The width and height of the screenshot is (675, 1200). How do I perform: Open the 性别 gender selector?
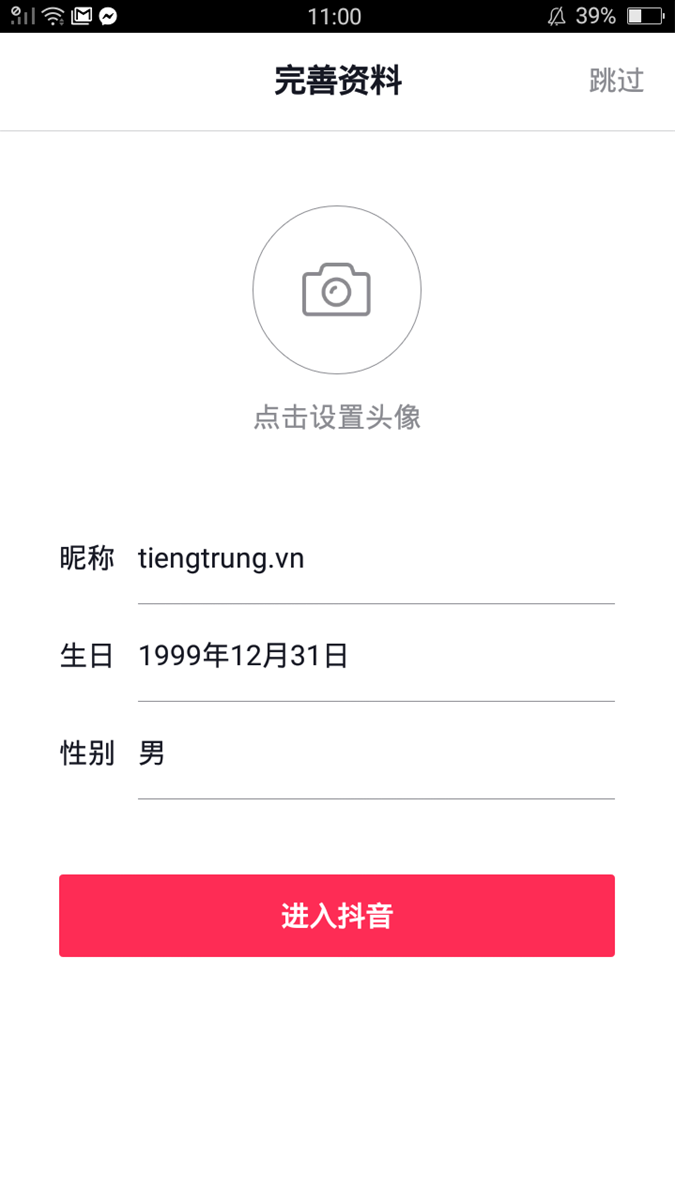click(x=376, y=754)
